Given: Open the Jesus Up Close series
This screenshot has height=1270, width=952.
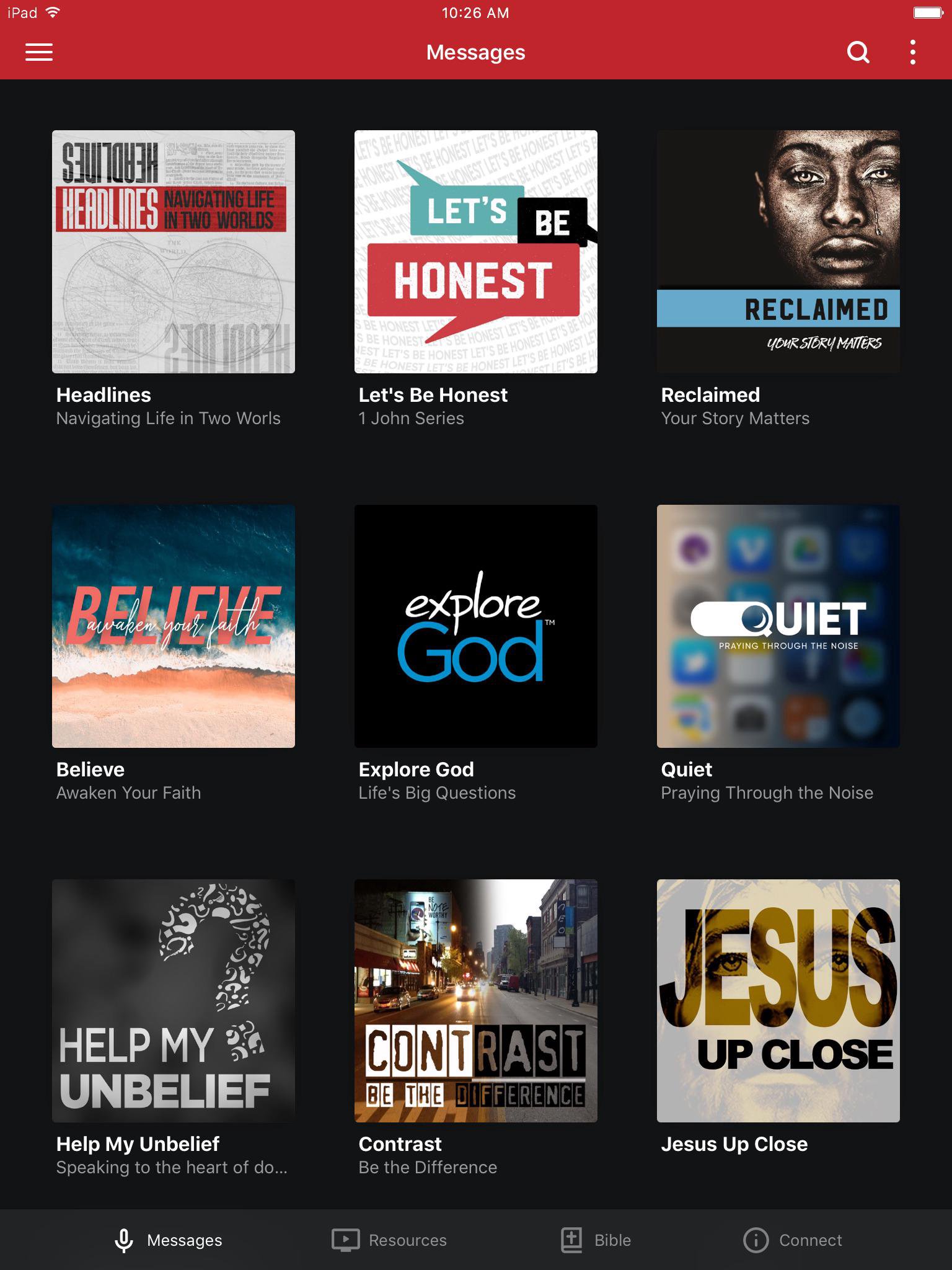Looking at the screenshot, I should pyautogui.click(x=778, y=1001).
